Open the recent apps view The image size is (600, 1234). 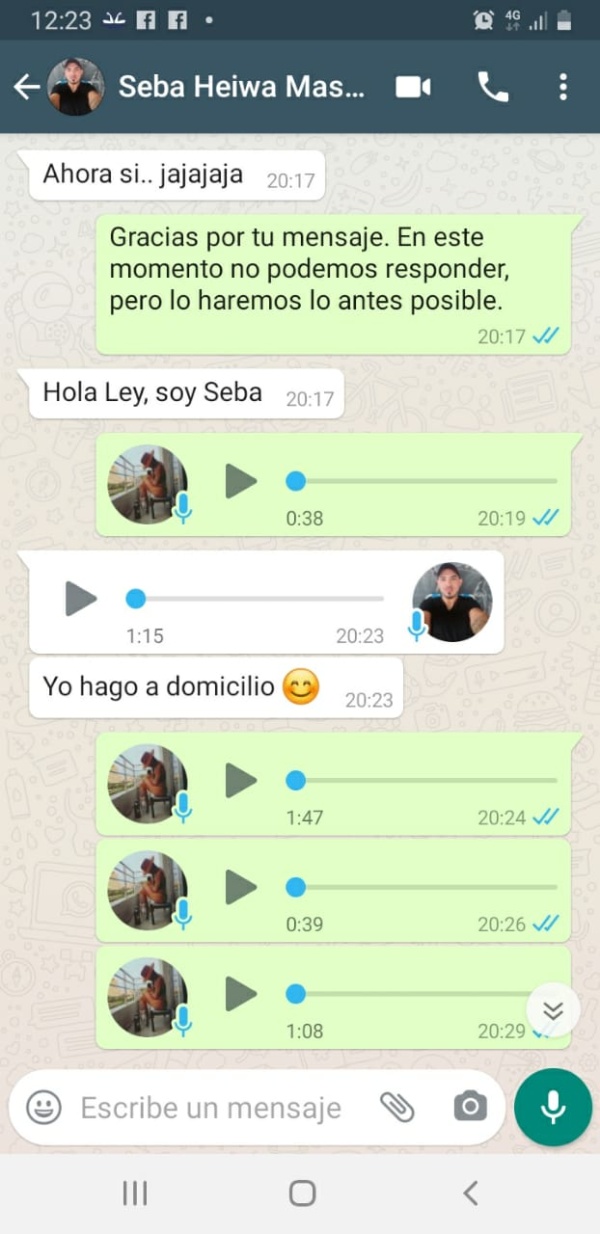(134, 1192)
